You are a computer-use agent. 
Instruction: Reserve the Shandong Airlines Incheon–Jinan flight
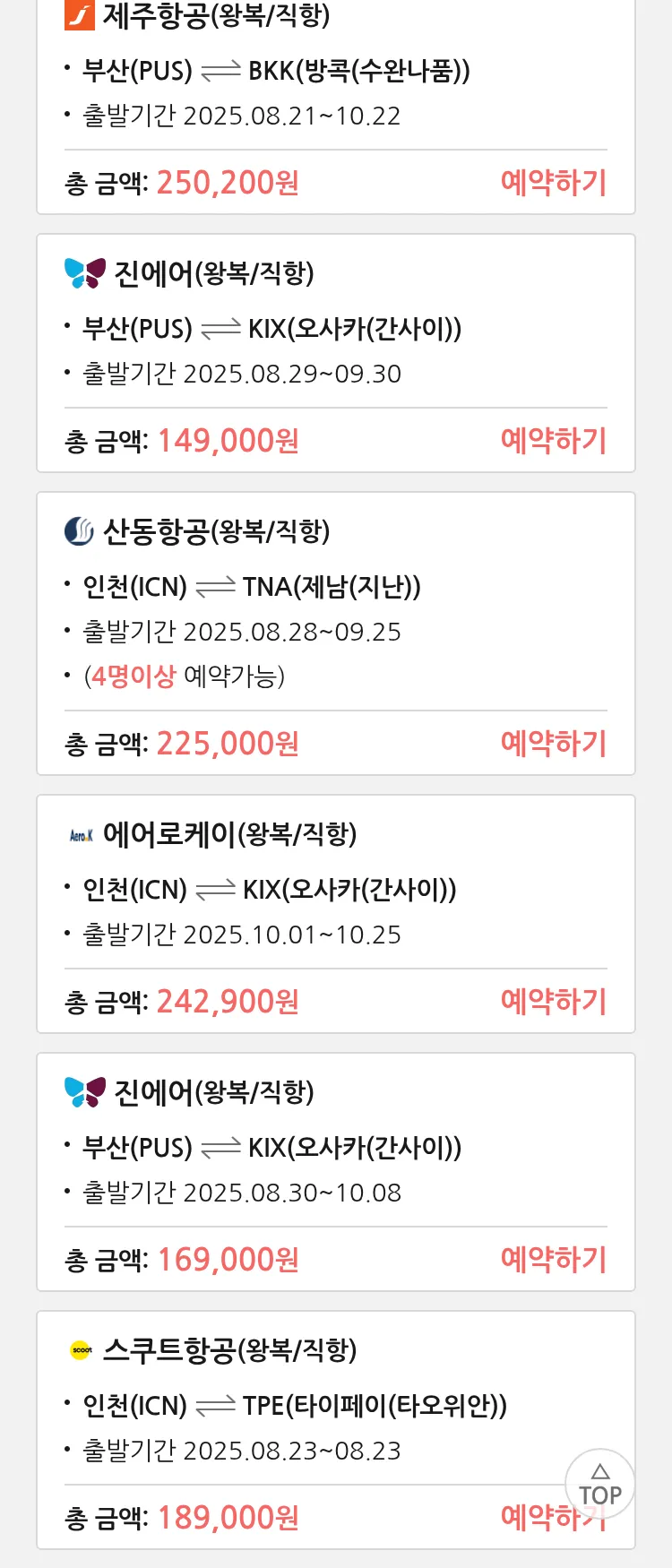553,744
